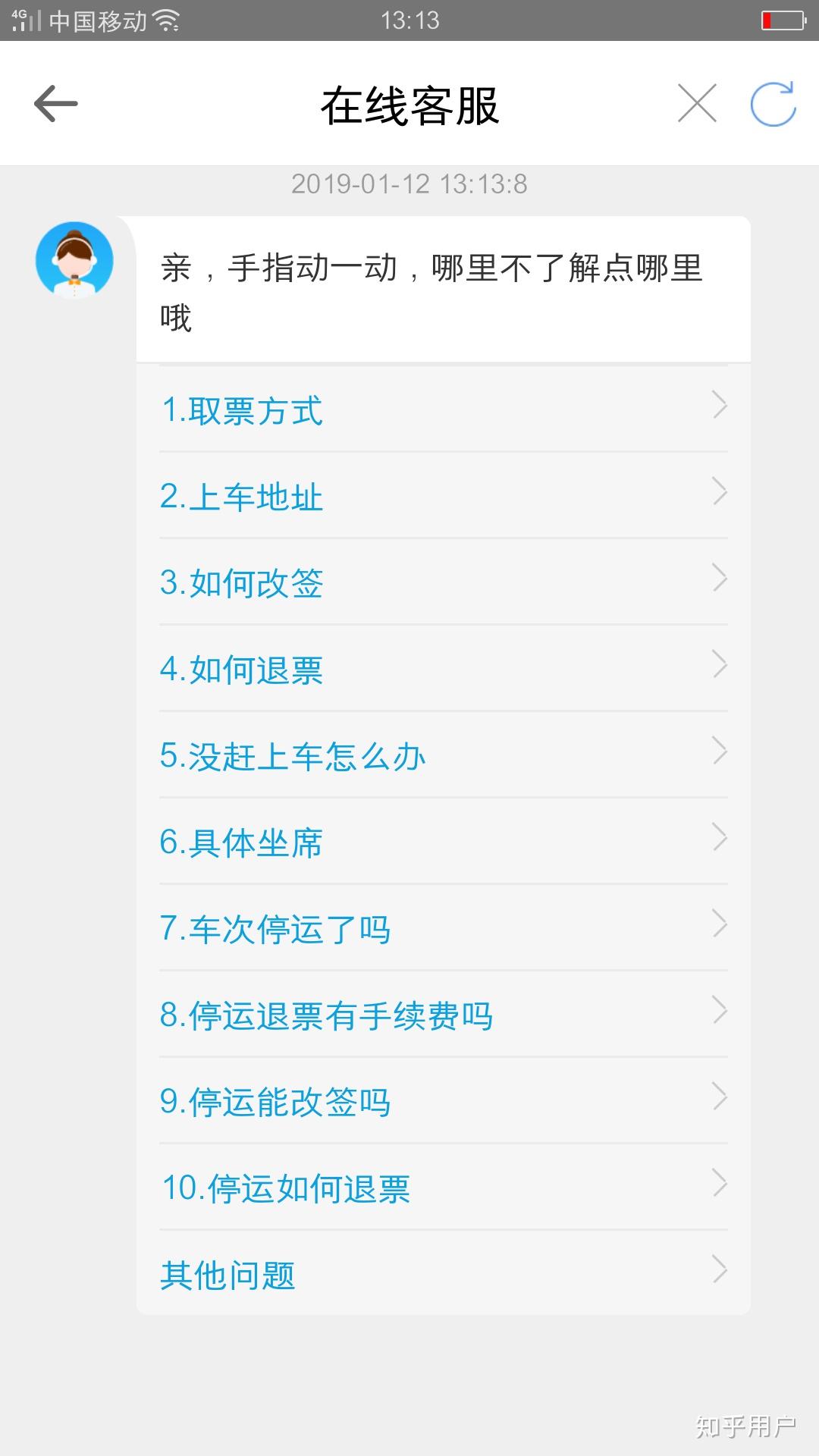Open question 1.取票方式
This screenshot has height=1456, width=819.
point(444,409)
